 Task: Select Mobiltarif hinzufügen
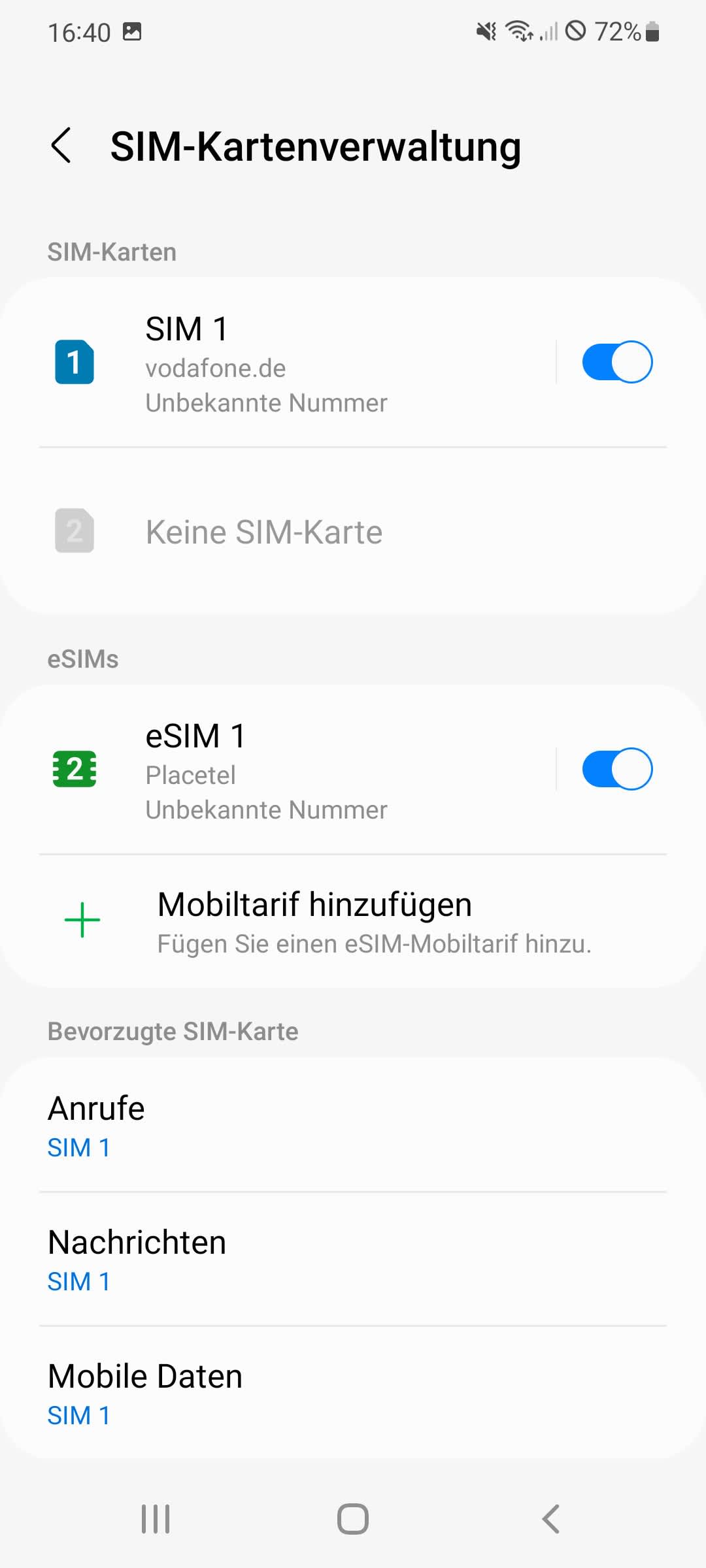(x=353, y=921)
